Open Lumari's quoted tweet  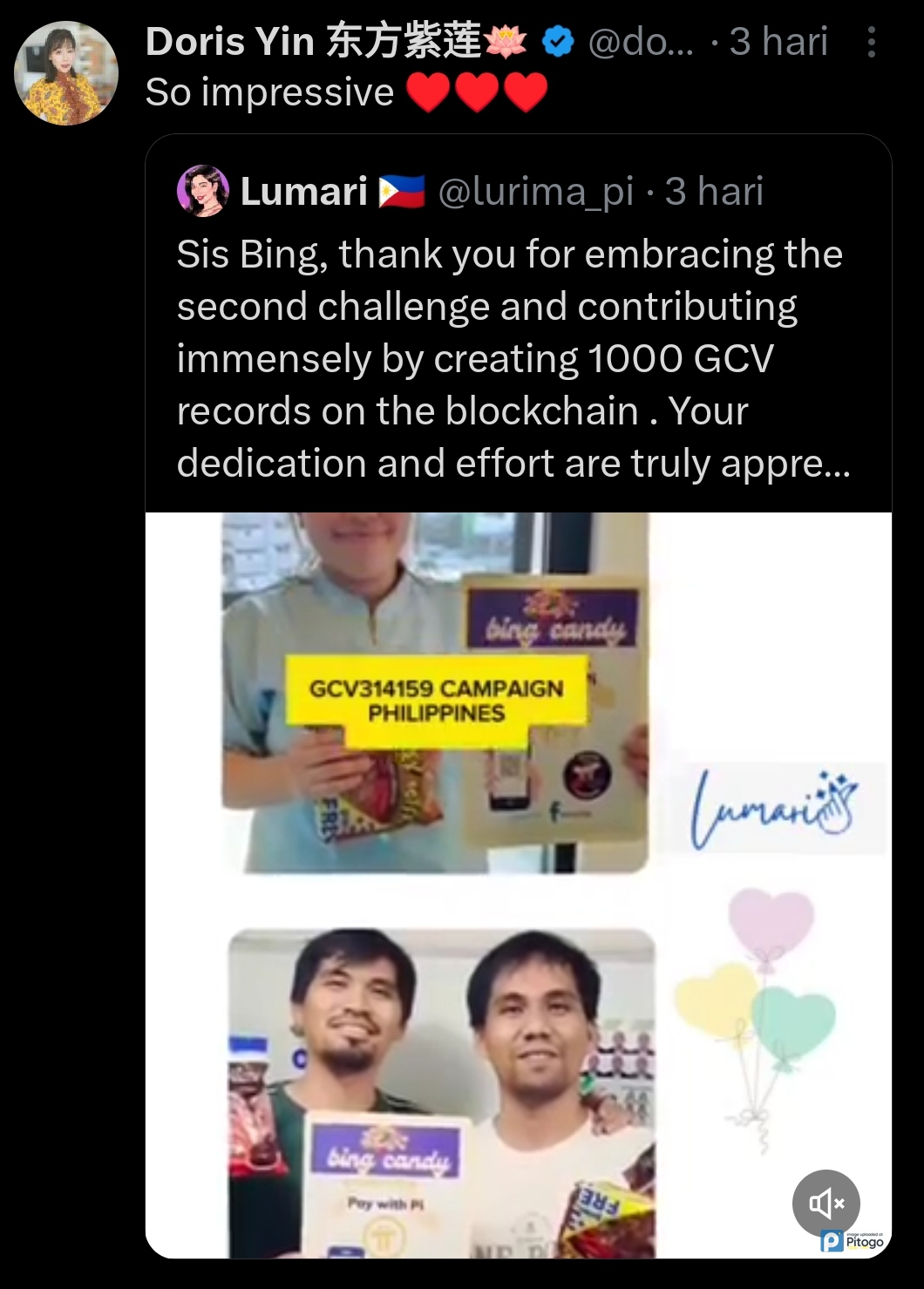point(513,358)
